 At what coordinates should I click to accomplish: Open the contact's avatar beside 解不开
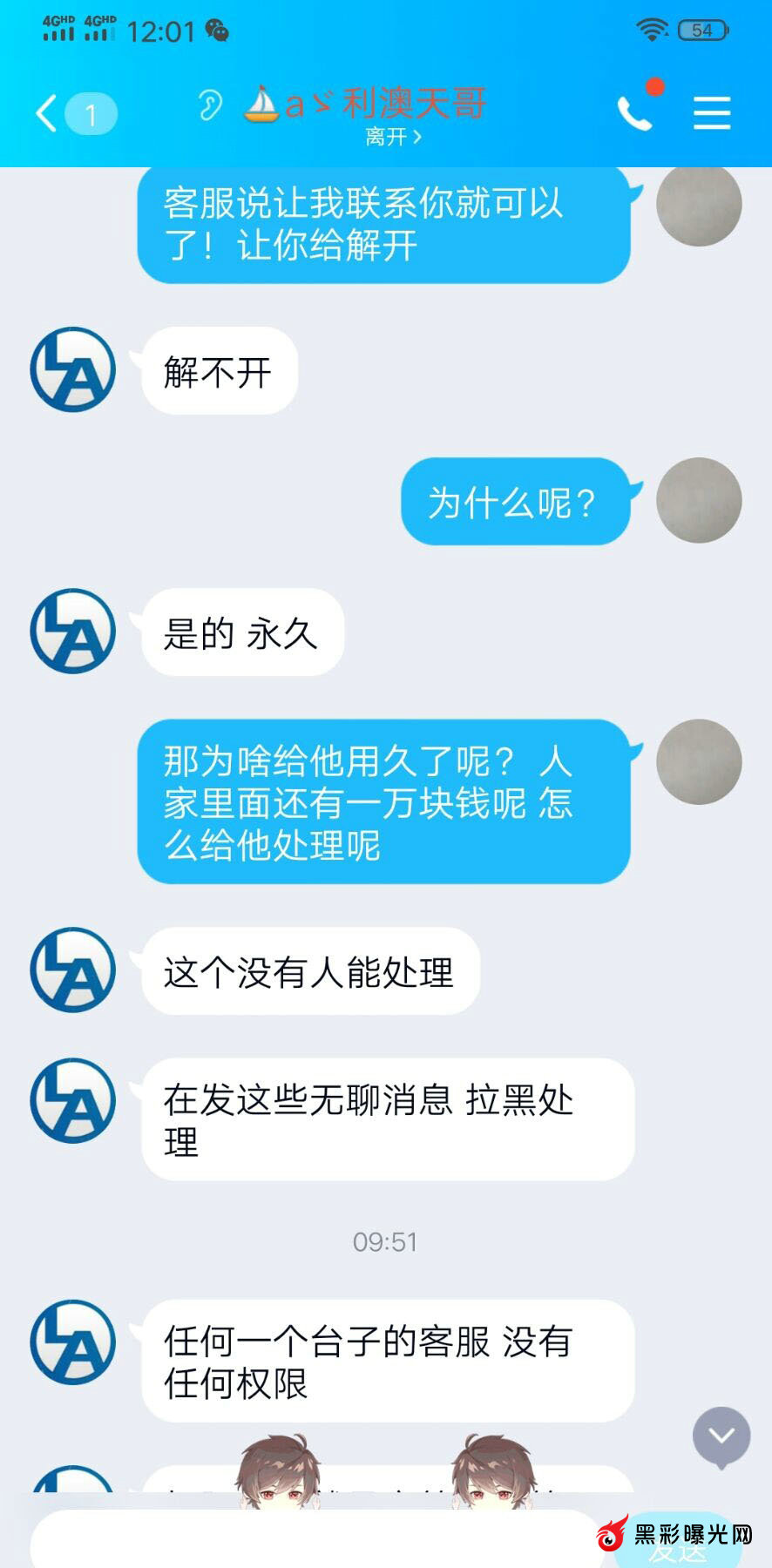coord(73,369)
